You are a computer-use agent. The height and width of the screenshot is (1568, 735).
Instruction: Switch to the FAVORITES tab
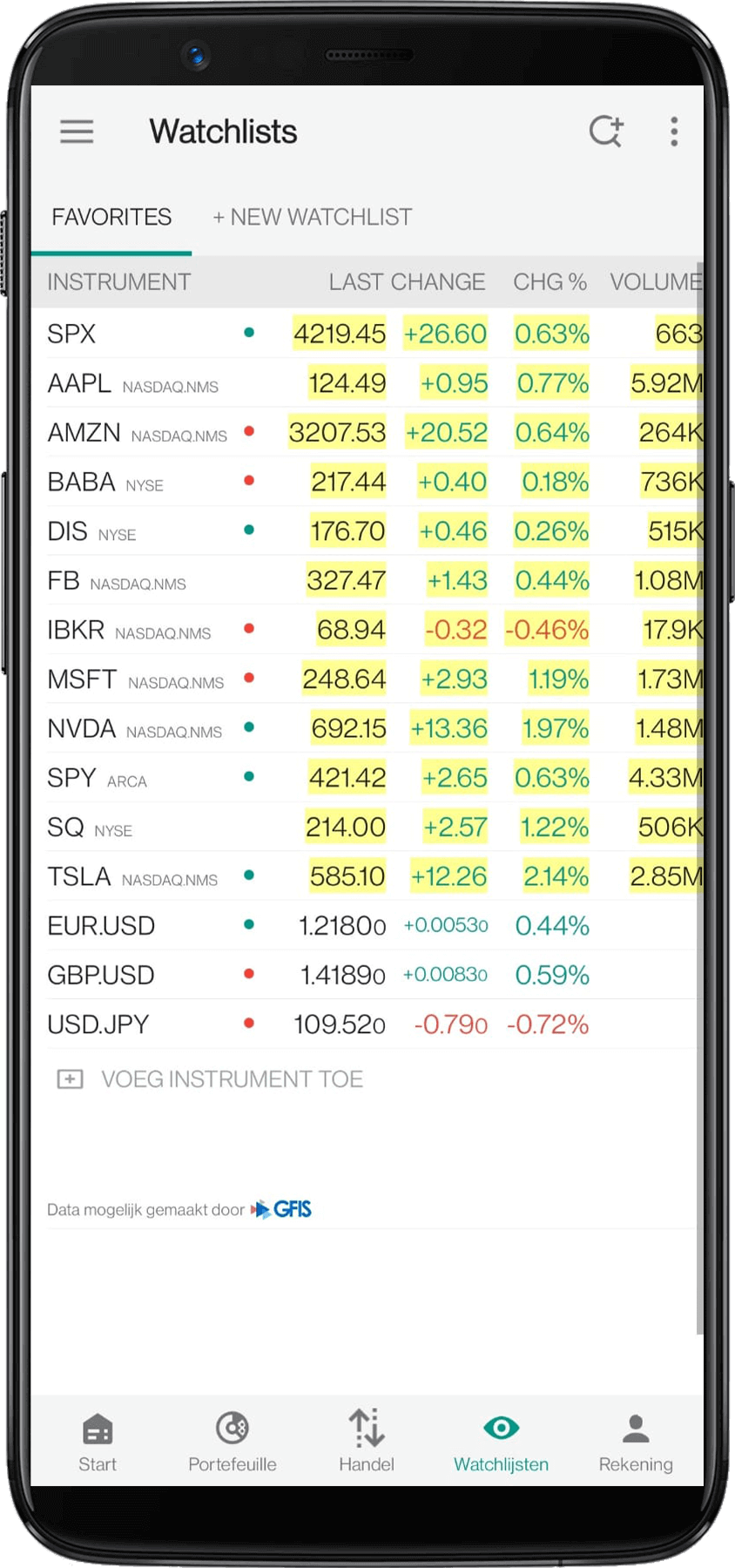pos(111,217)
